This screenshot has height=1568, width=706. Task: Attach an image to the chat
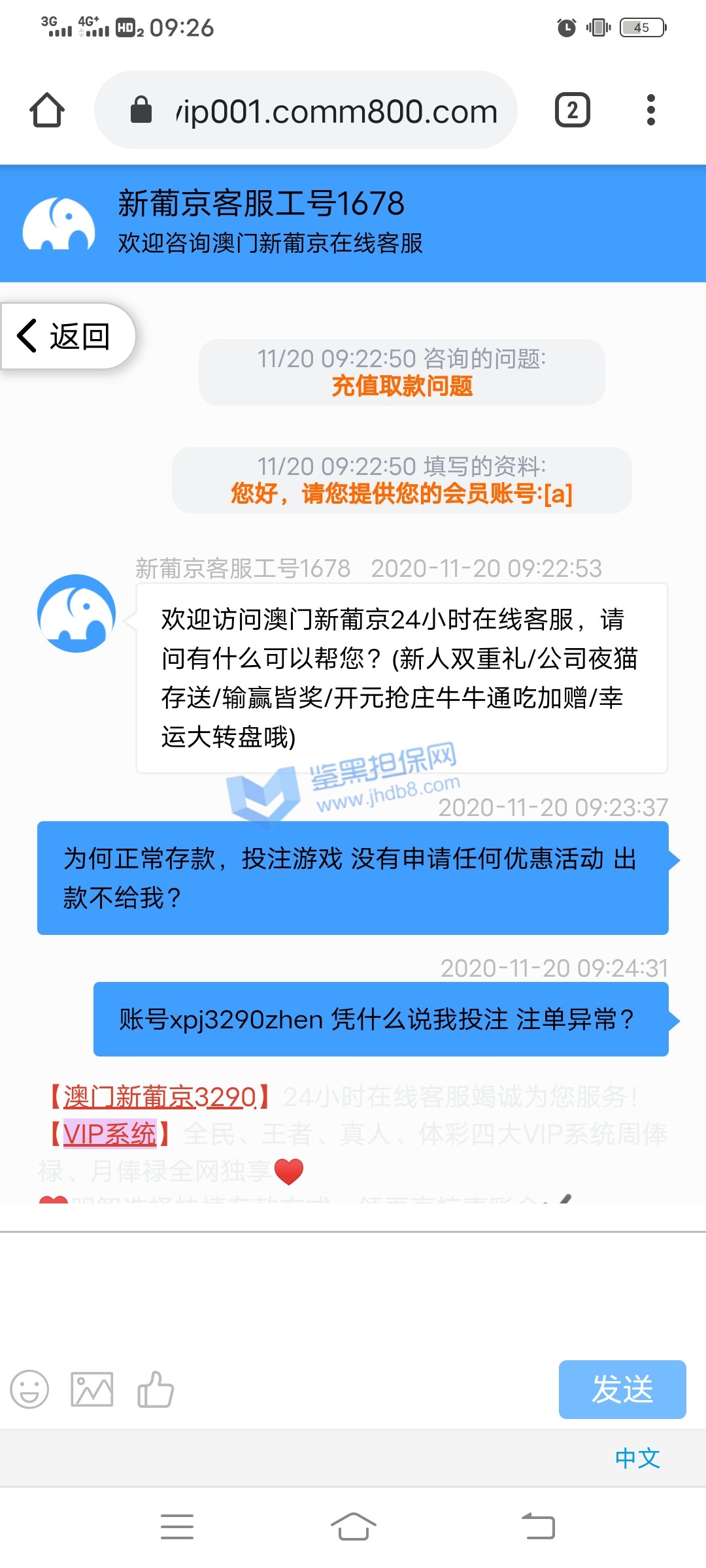92,1389
